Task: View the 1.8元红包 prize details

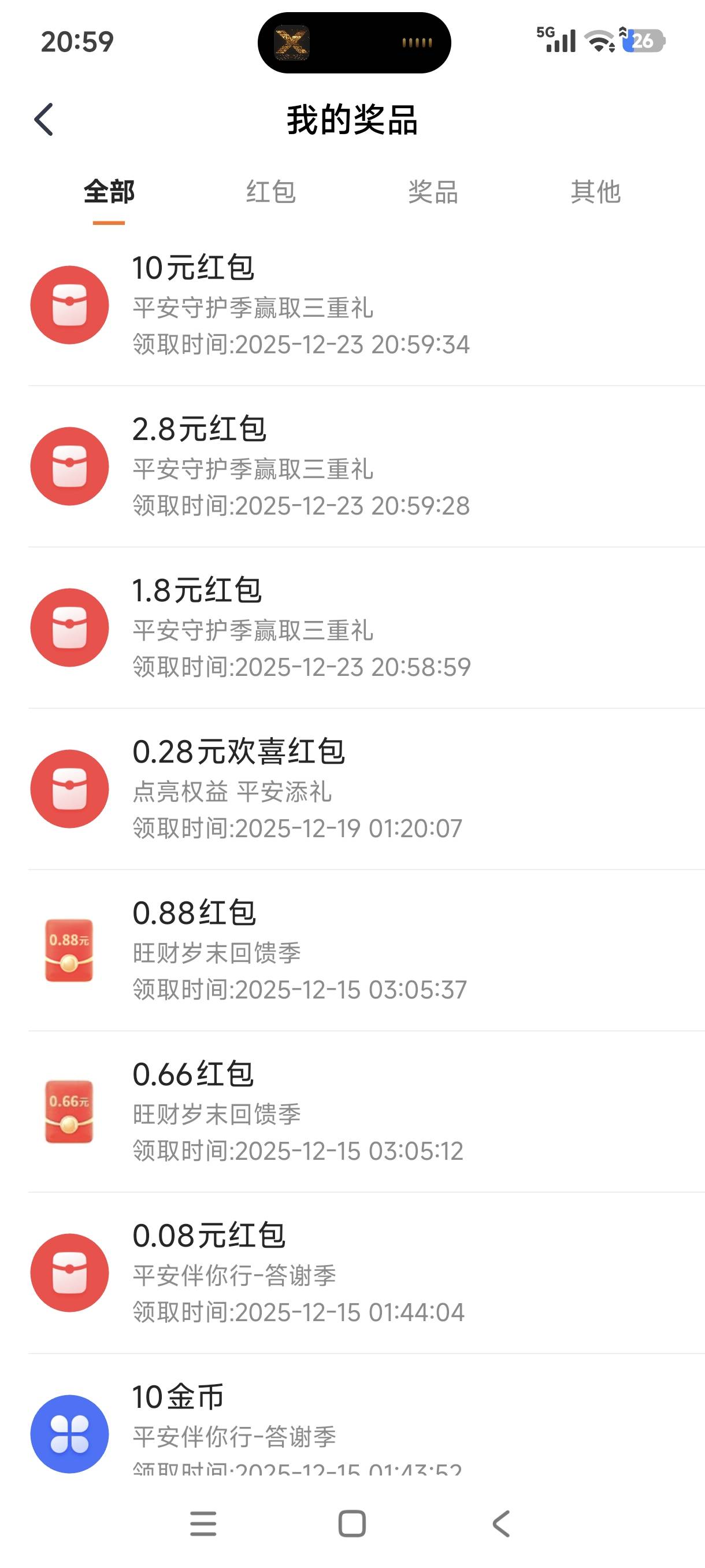Action: (x=366, y=627)
